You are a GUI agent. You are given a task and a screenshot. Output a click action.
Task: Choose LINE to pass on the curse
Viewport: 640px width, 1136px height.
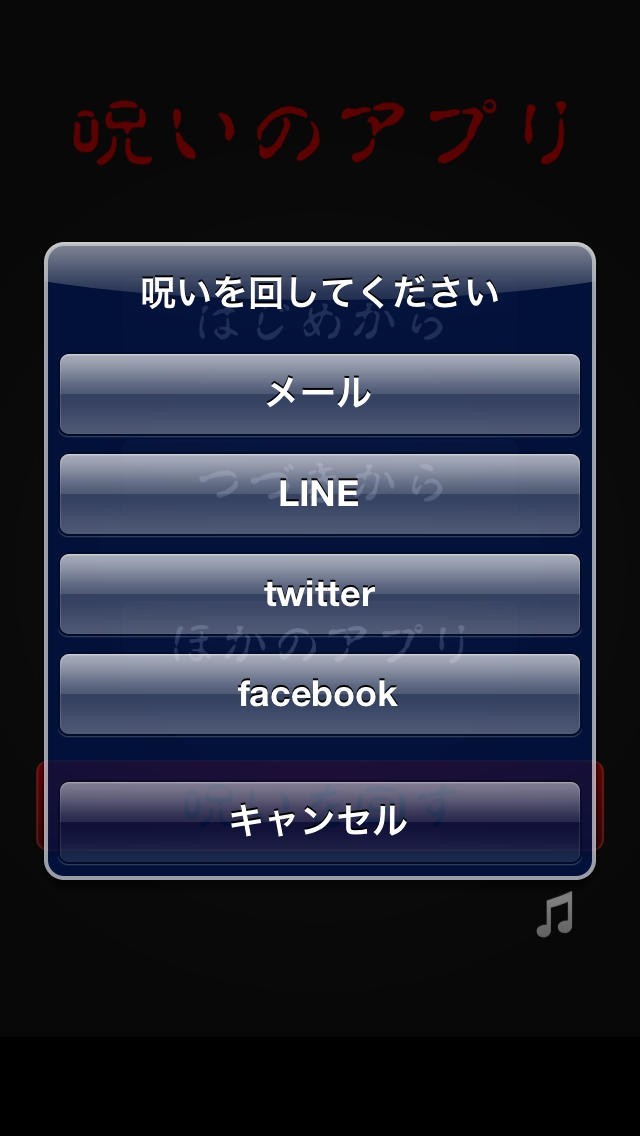coord(320,494)
